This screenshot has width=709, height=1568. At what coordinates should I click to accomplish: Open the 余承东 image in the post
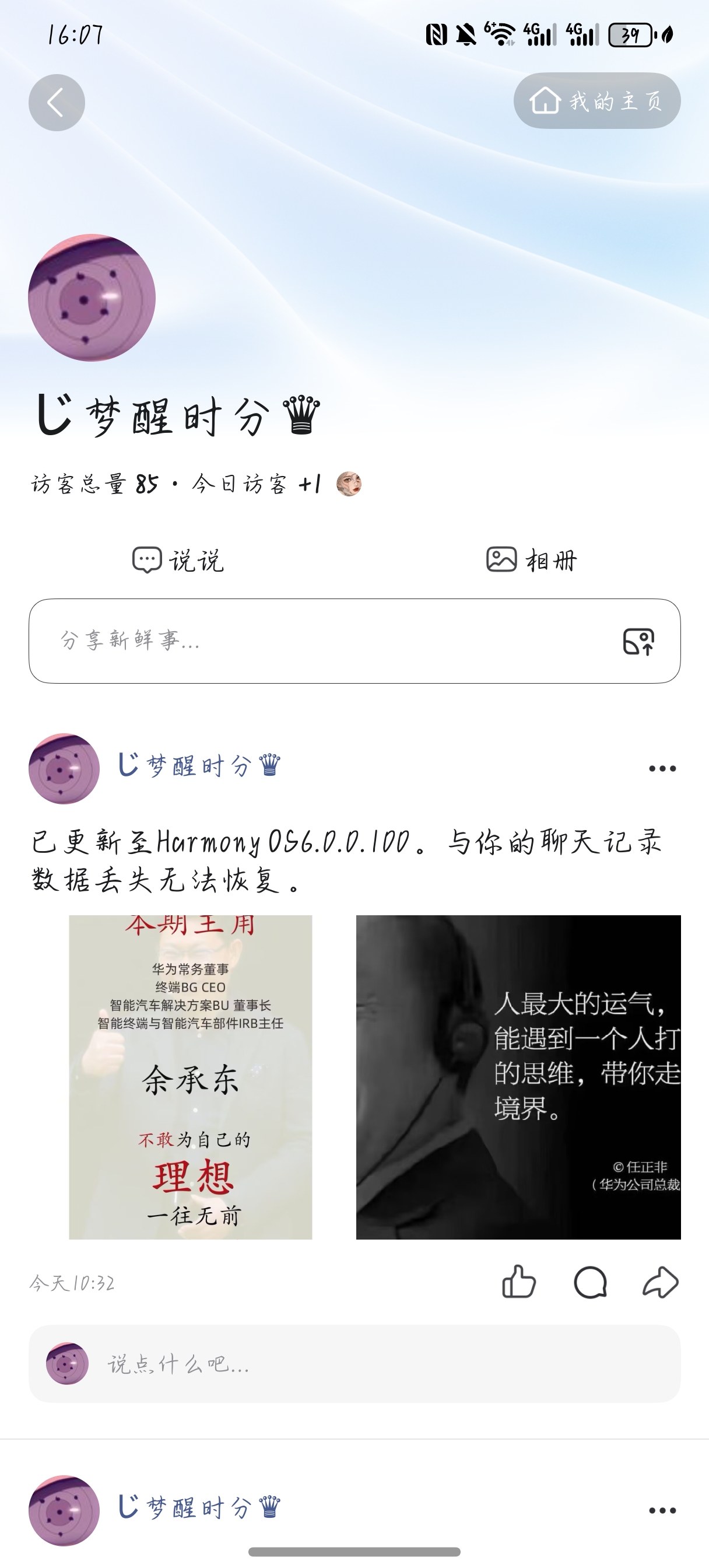coord(191,1077)
